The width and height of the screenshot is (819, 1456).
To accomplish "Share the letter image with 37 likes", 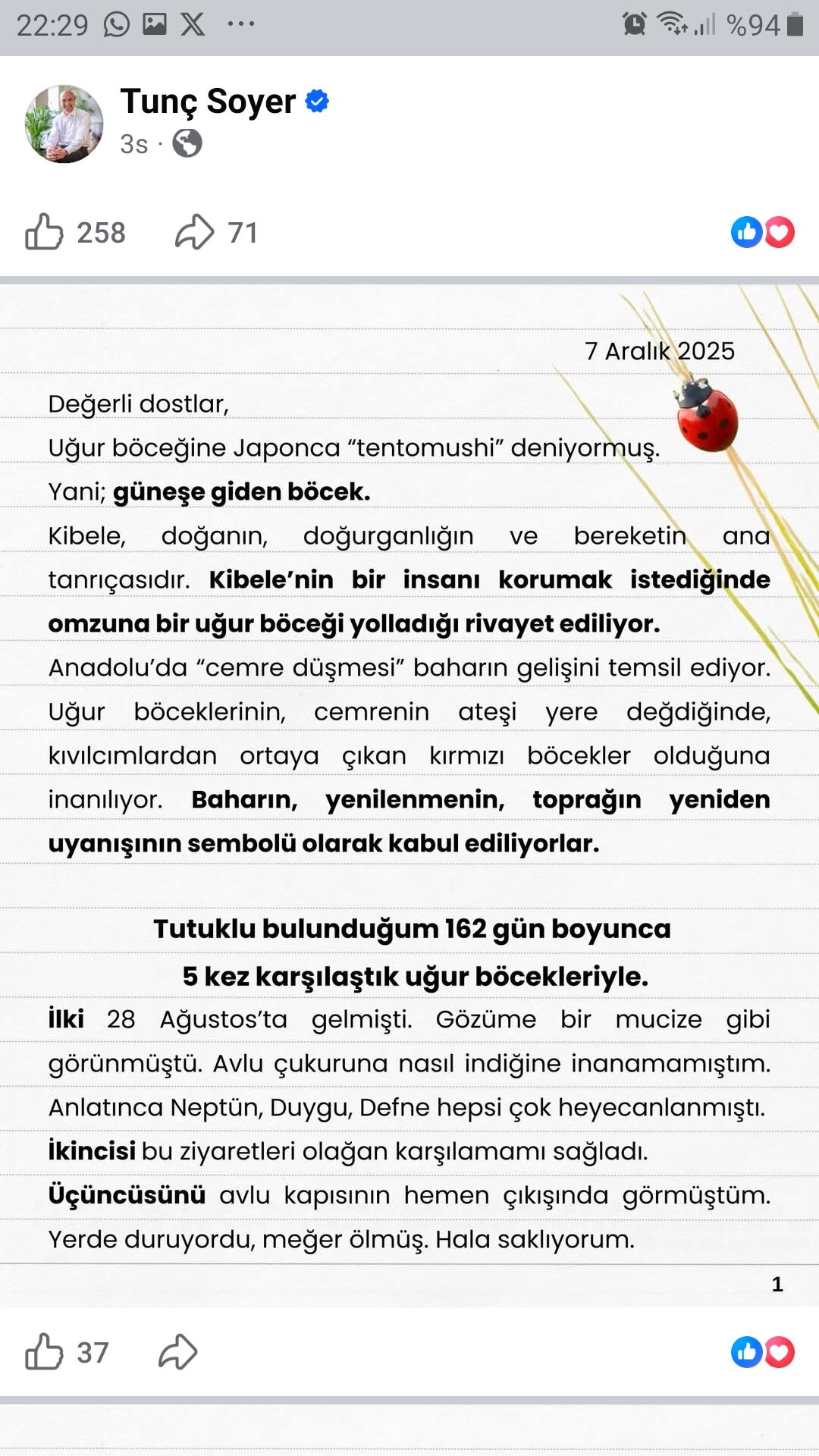I will click(178, 1352).
